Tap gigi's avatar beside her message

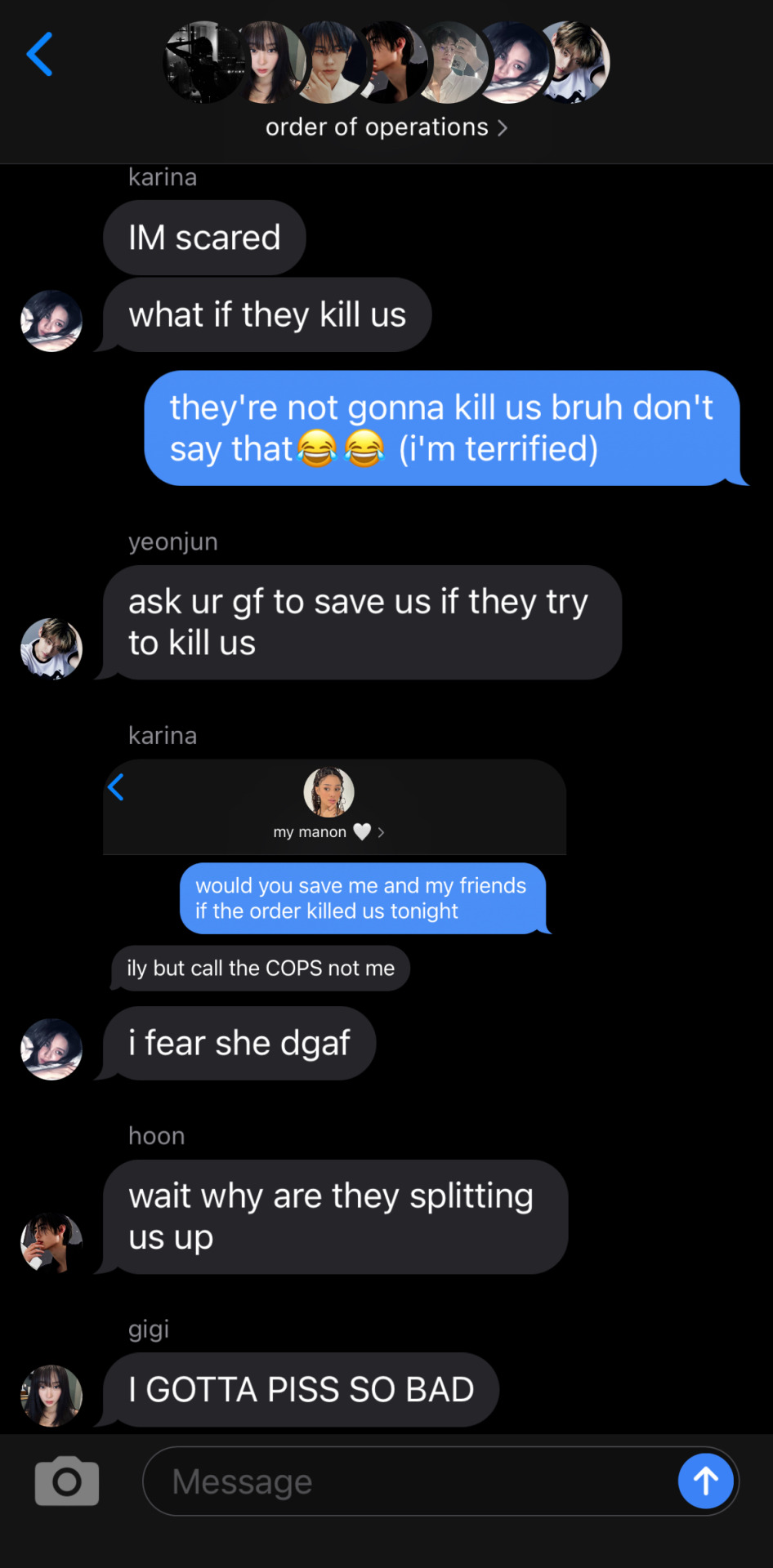point(51,1396)
